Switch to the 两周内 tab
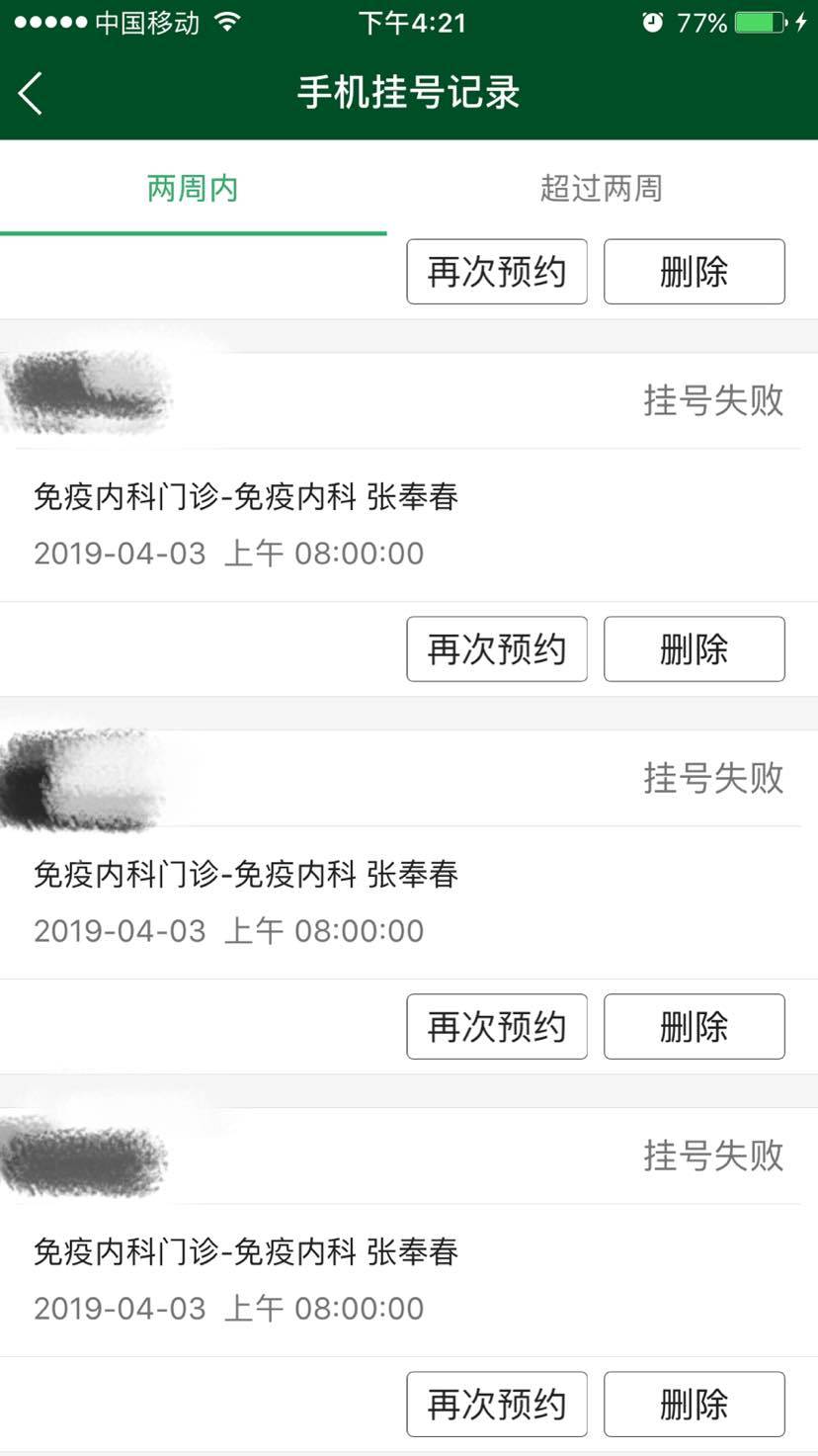Screen dimensions: 818x1456 [x=193, y=188]
